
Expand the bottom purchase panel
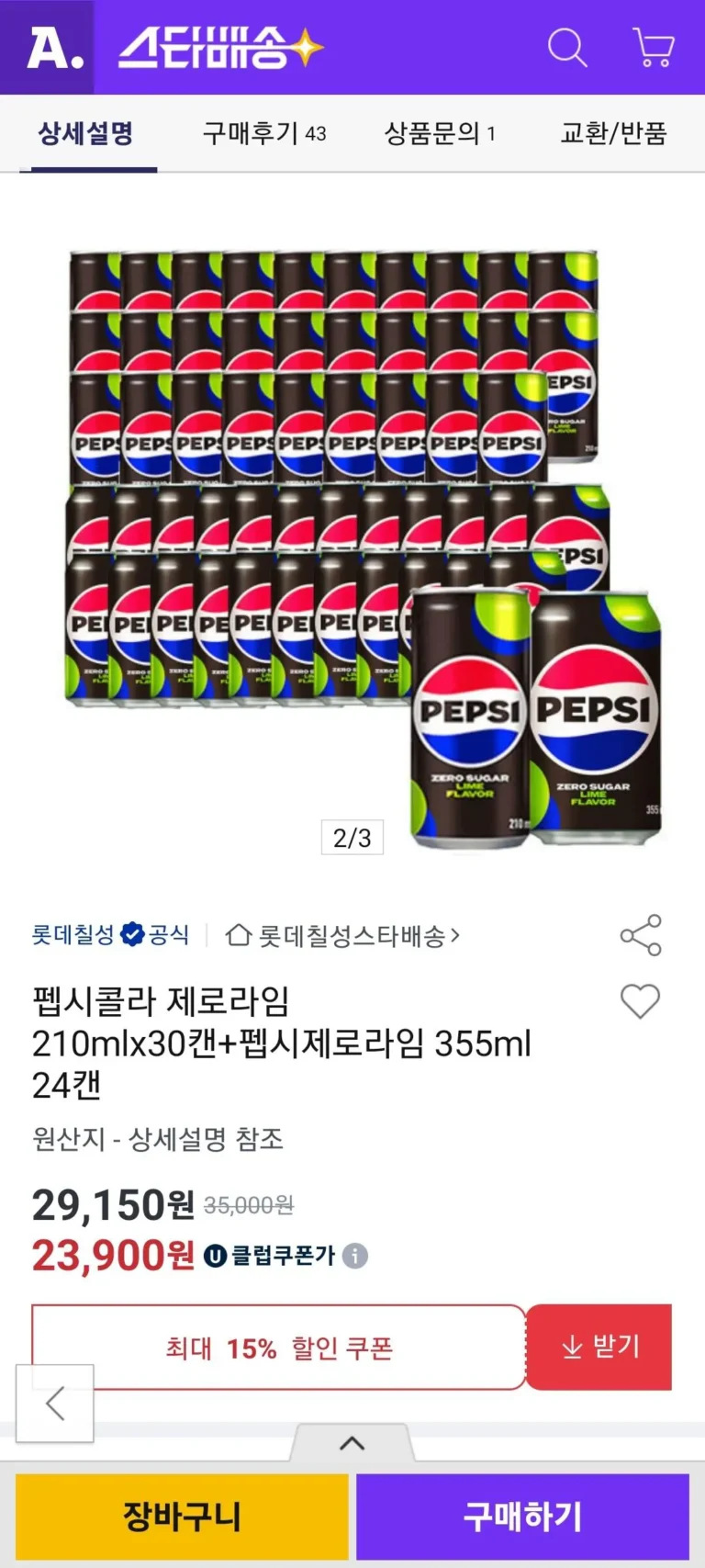(352, 1443)
